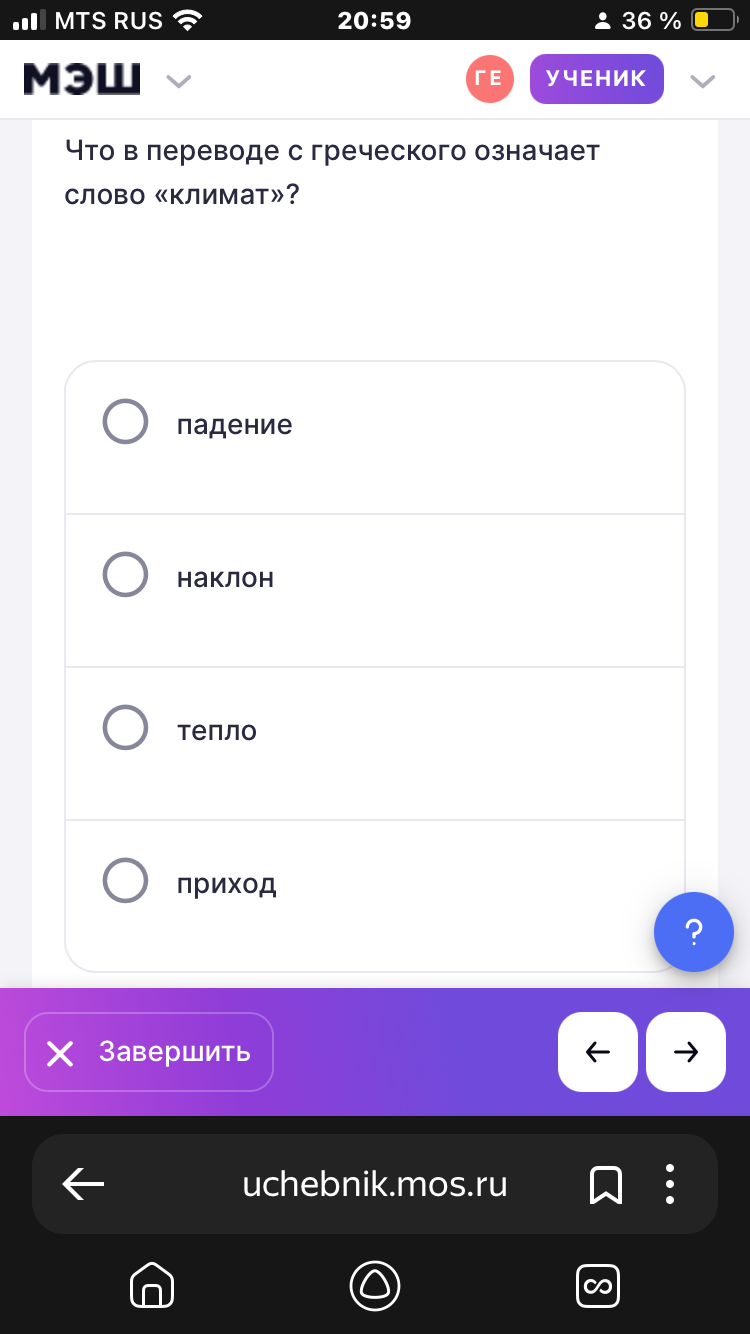Open the browser's three-dot menu

pos(670,1185)
